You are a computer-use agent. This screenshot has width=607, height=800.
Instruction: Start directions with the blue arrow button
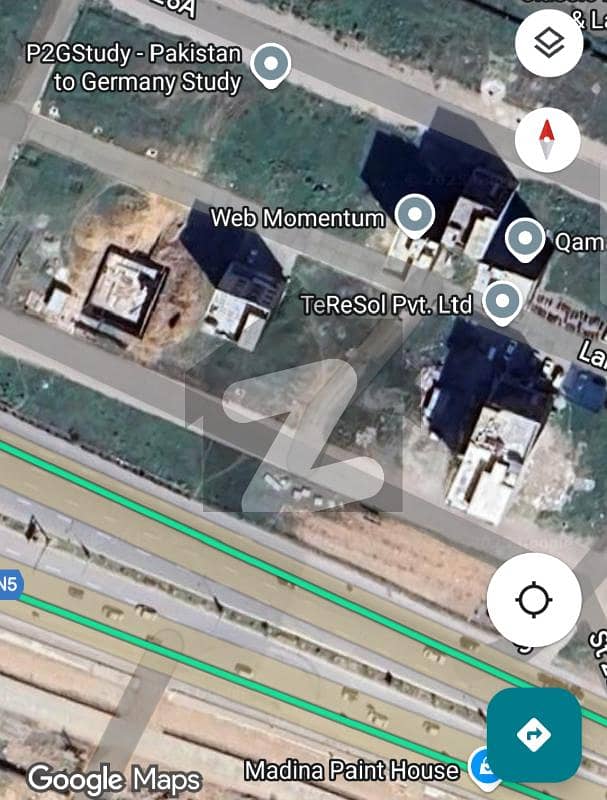tap(534, 735)
